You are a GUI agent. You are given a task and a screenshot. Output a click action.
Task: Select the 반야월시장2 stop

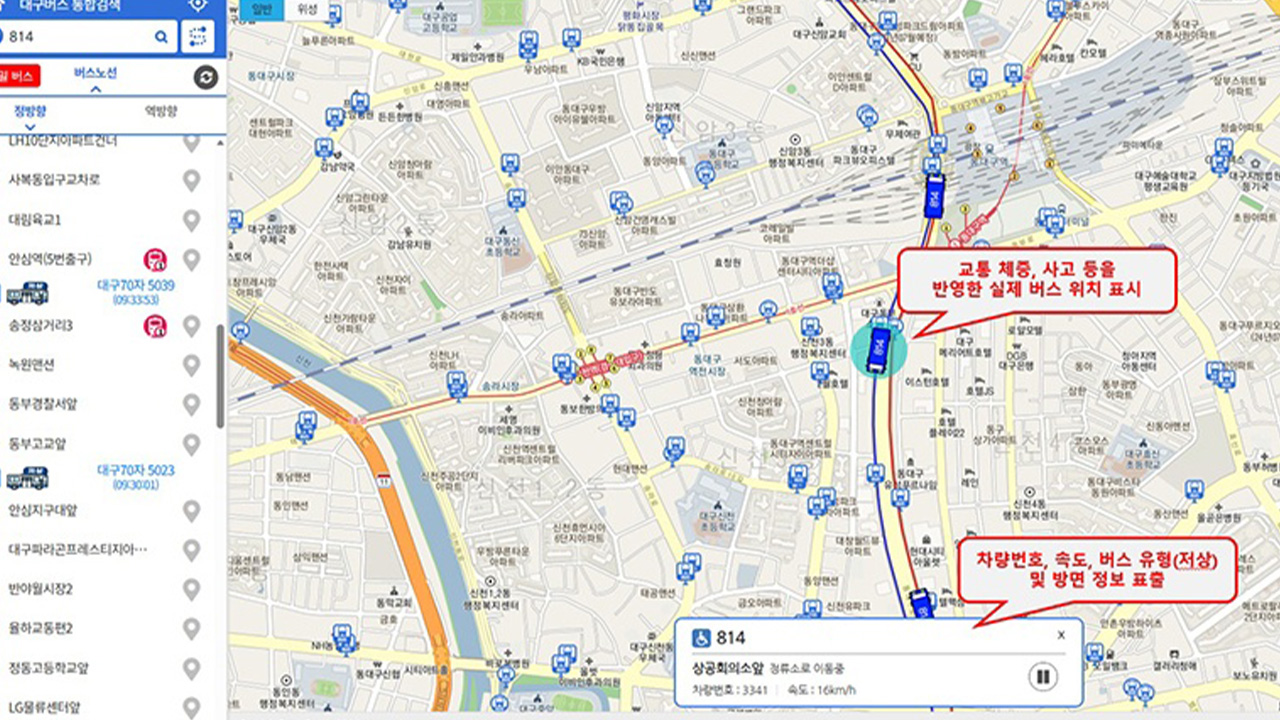tap(42, 588)
